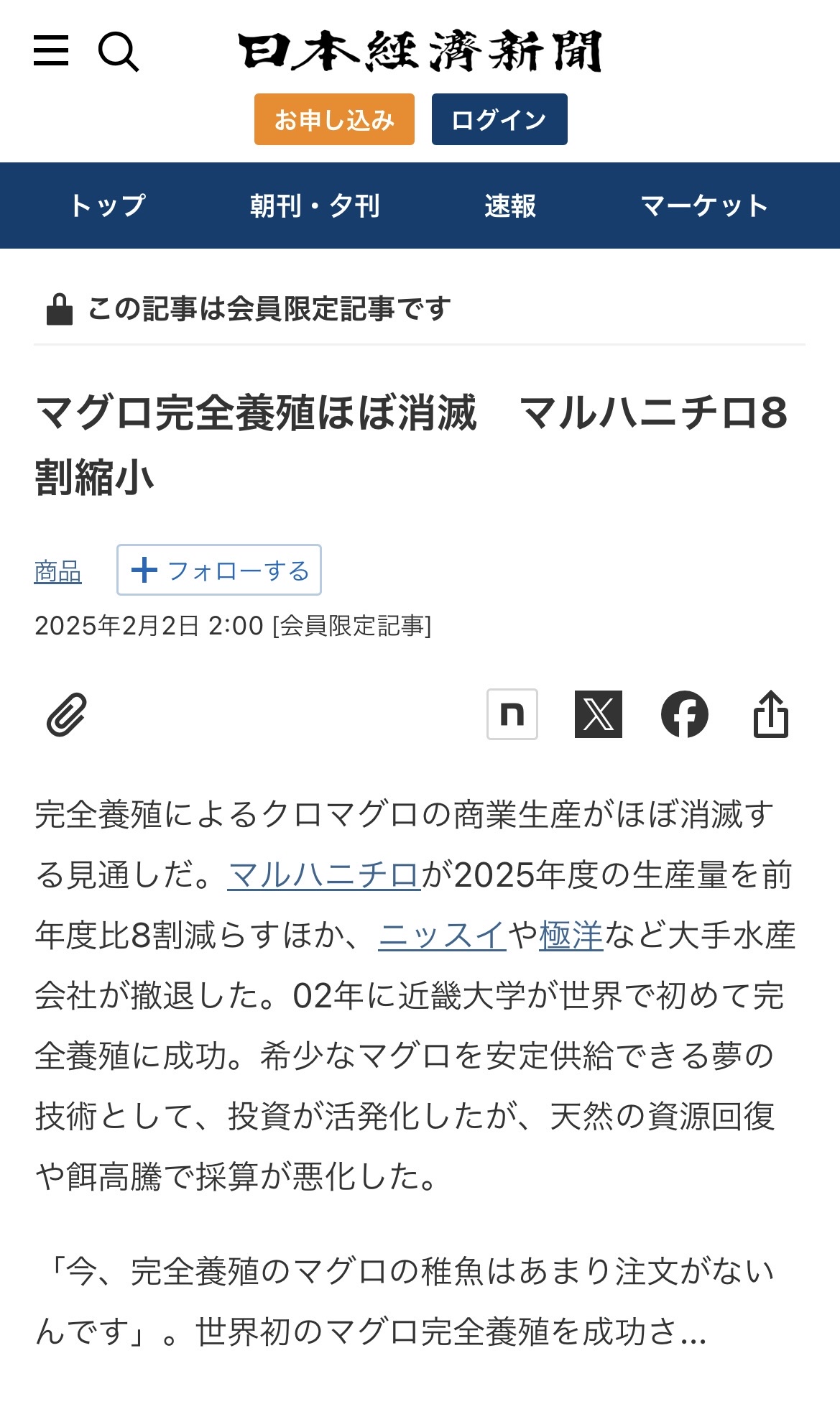Go to the 日本経済新聞 home page

click(x=420, y=52)
